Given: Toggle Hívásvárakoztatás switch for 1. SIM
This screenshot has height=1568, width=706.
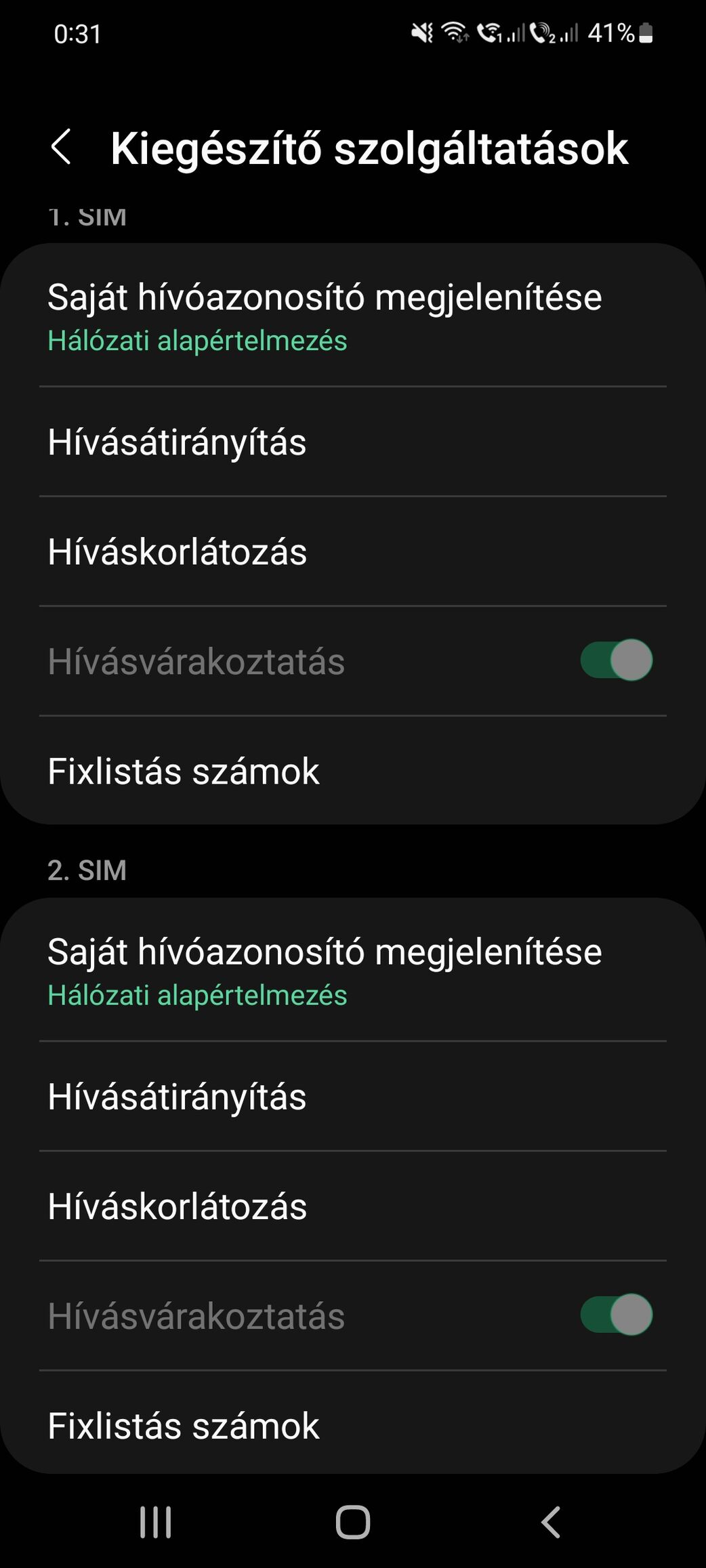Looking at the screenshot, I should tap(616, 660).
